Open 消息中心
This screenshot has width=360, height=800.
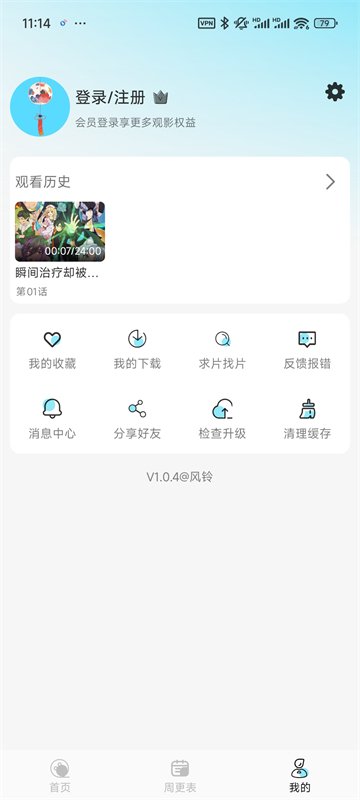(x=52, y=419)
